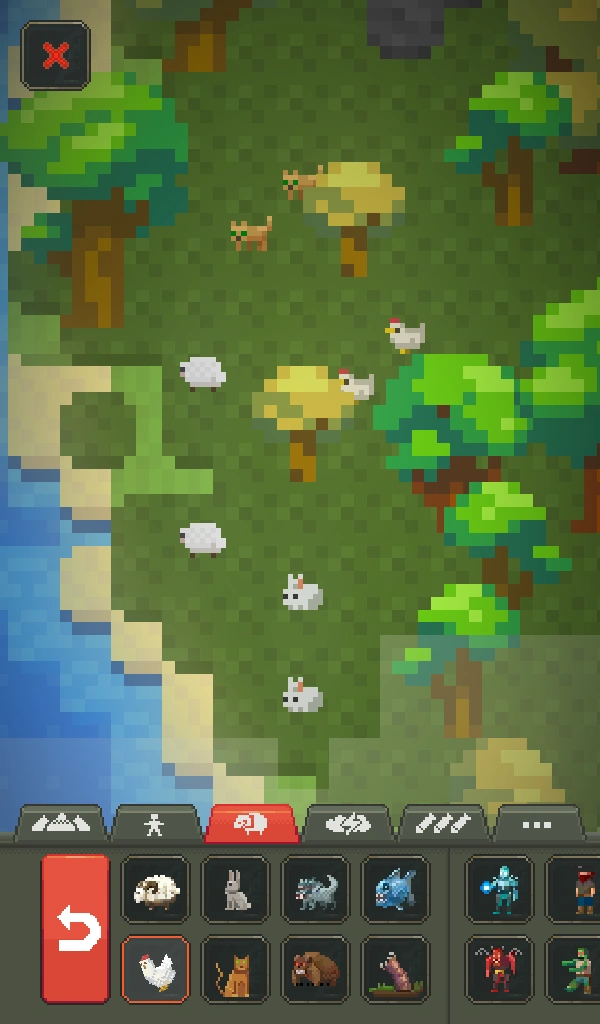600x1024 pixels.
Task: Select the blue ice mage creature
Action: pos(500,889)
